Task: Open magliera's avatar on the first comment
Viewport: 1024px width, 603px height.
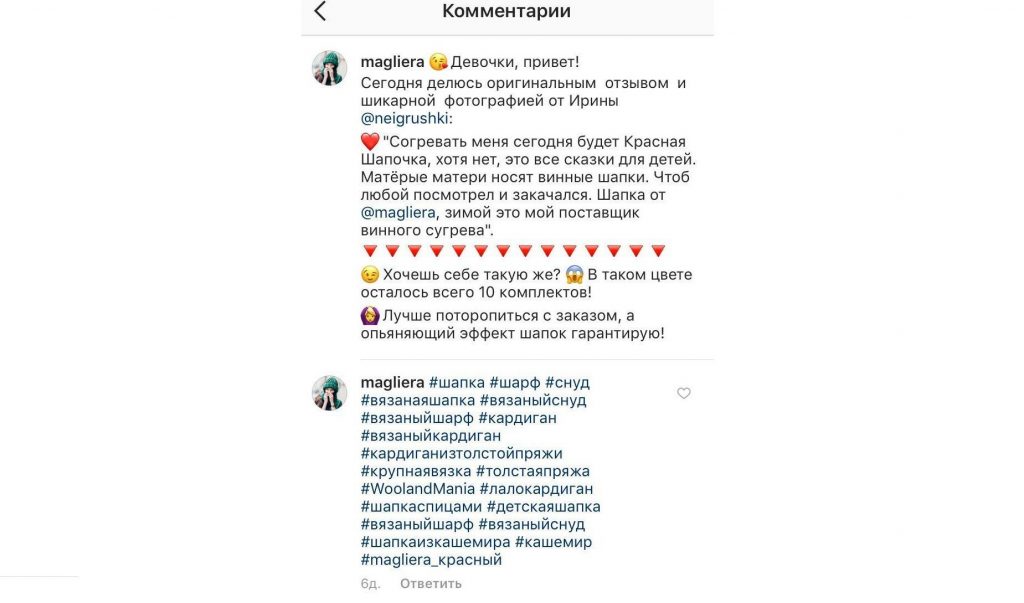Action: pos(330,68)
